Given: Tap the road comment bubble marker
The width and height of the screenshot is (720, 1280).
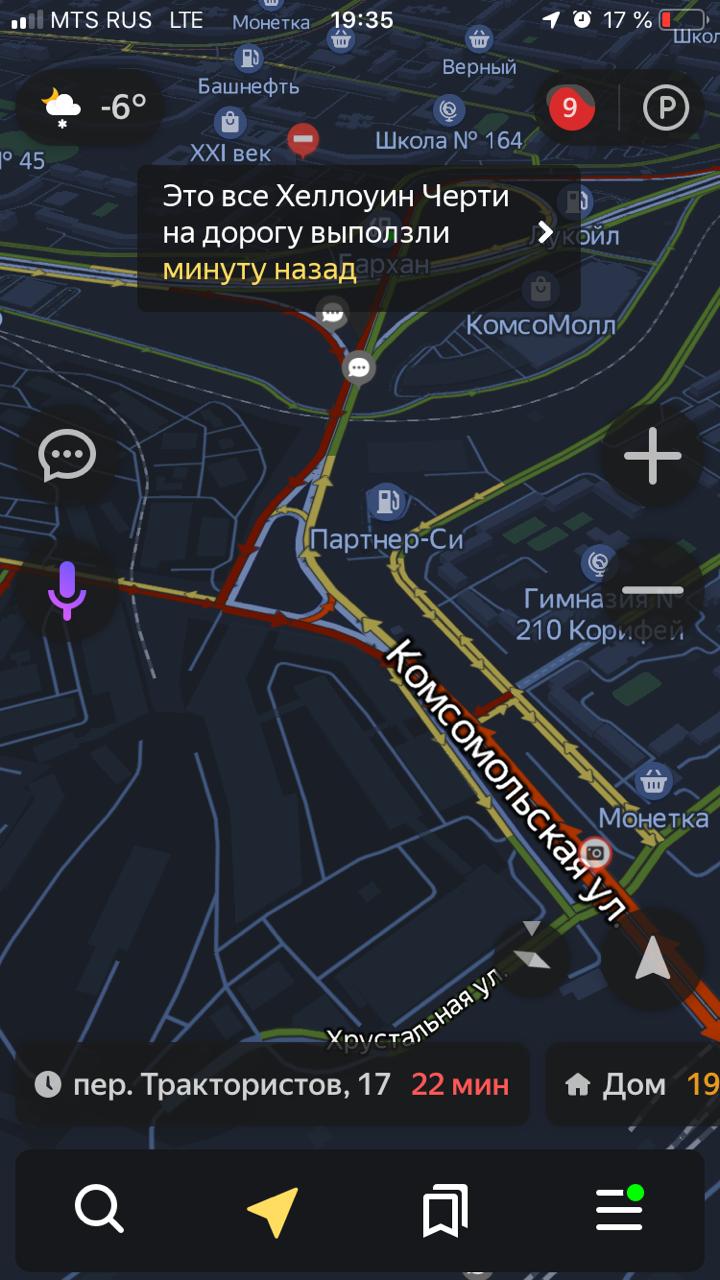Looking at the screenshot, I should tap(358, 368).
